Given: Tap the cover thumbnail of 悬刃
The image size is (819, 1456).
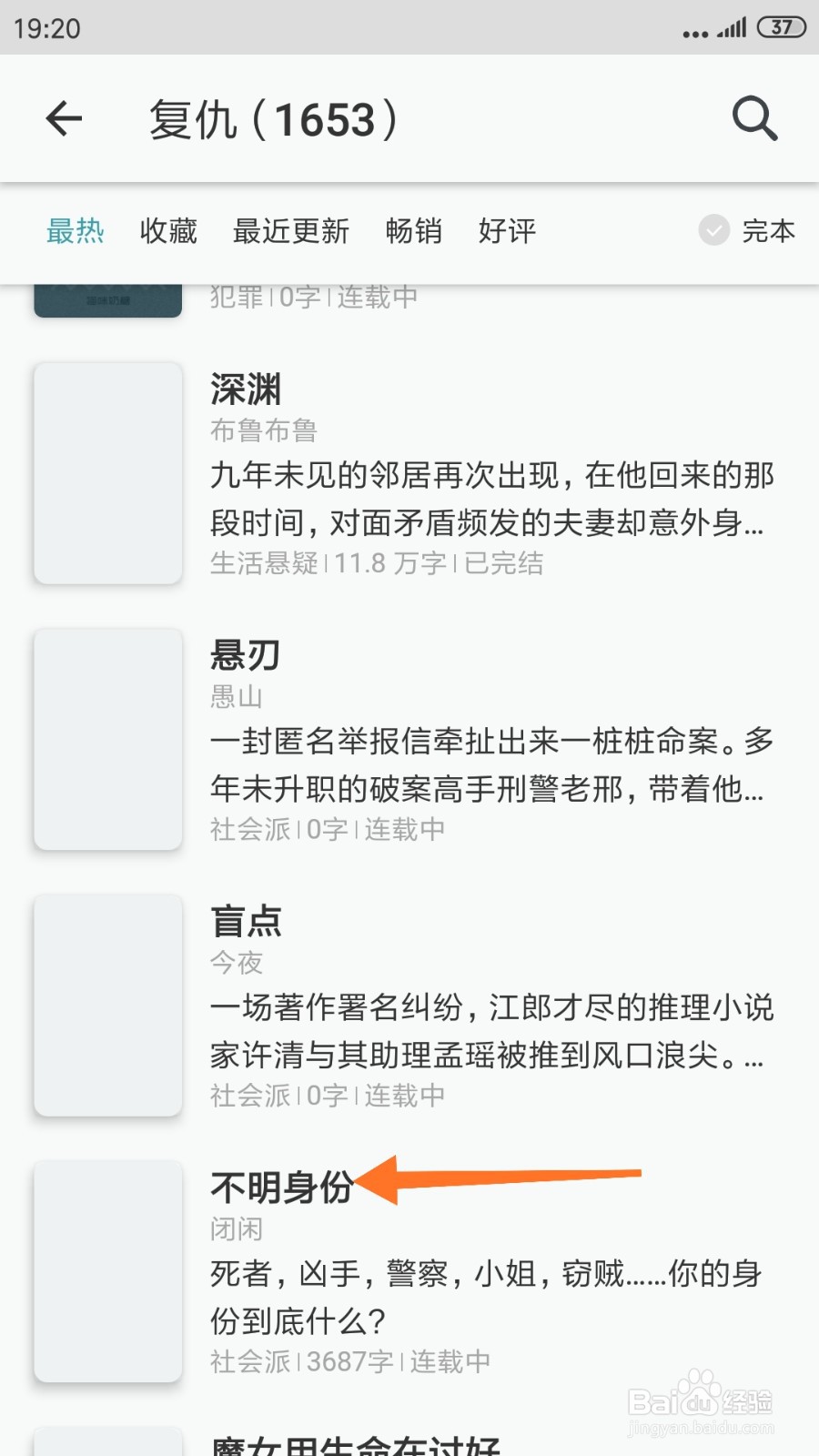Looking at the screenshot, I should 106,739.
